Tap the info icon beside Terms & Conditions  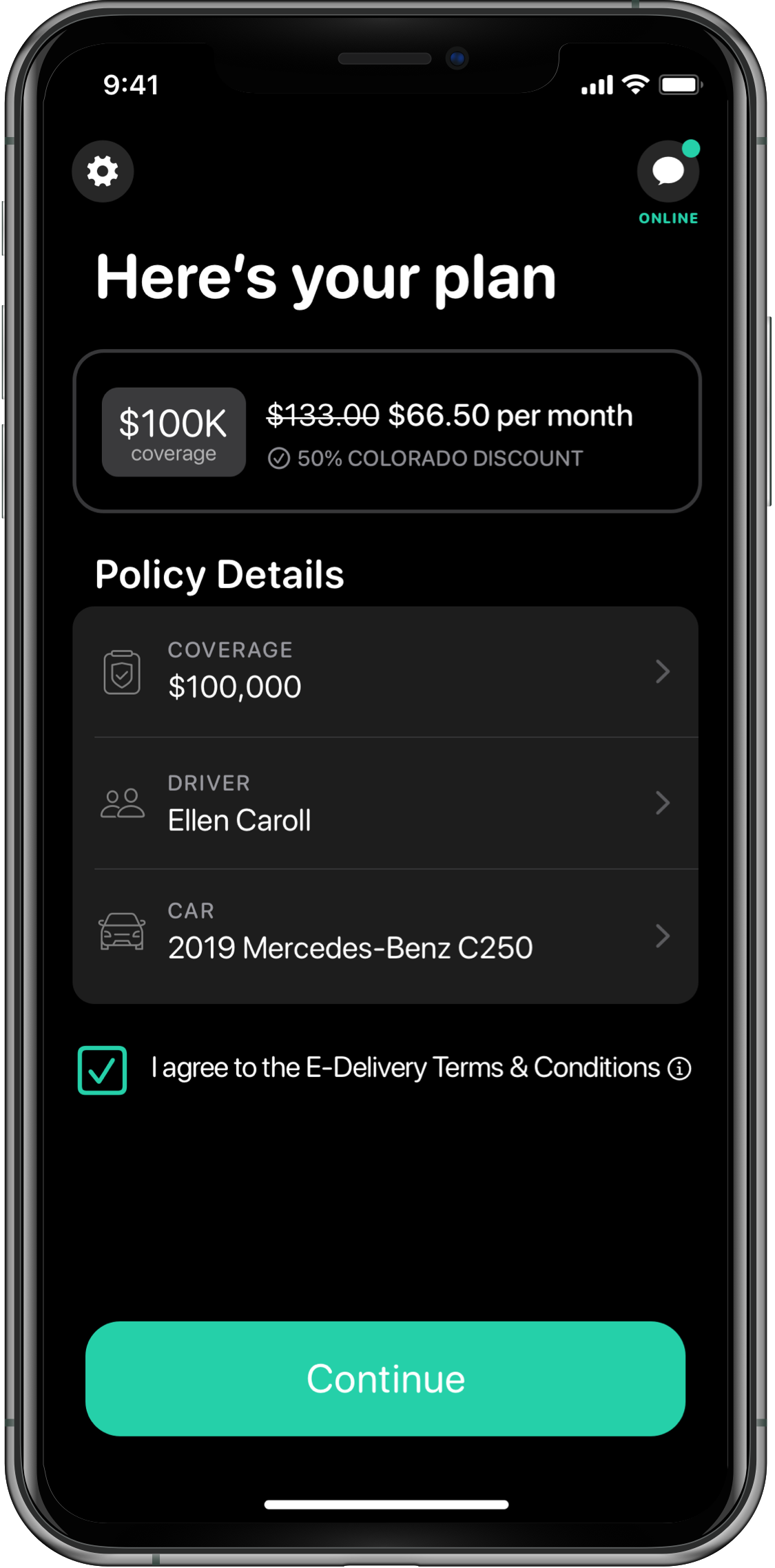679,1069
